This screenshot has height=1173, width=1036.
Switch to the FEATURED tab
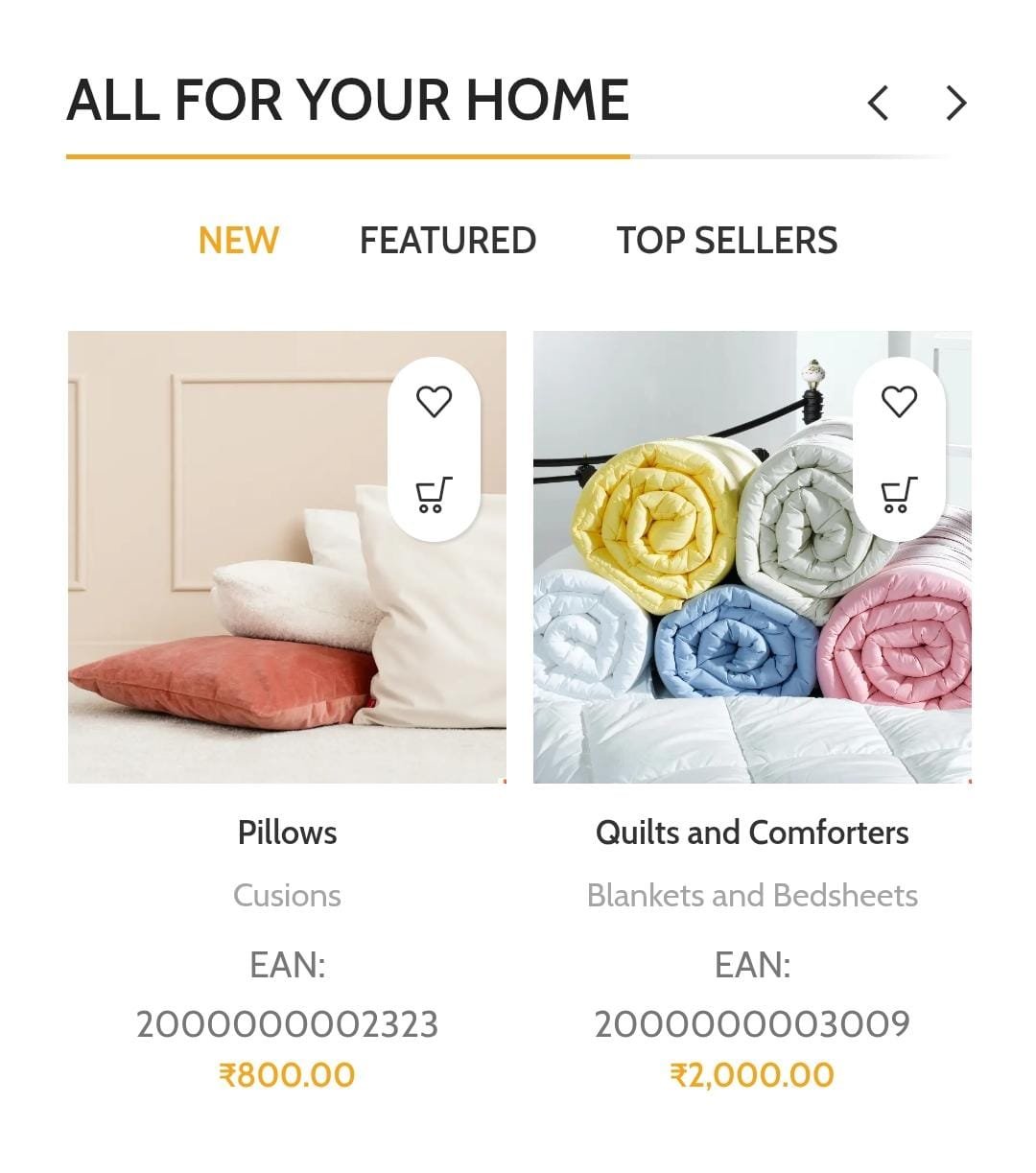click(x=447, y=240)
